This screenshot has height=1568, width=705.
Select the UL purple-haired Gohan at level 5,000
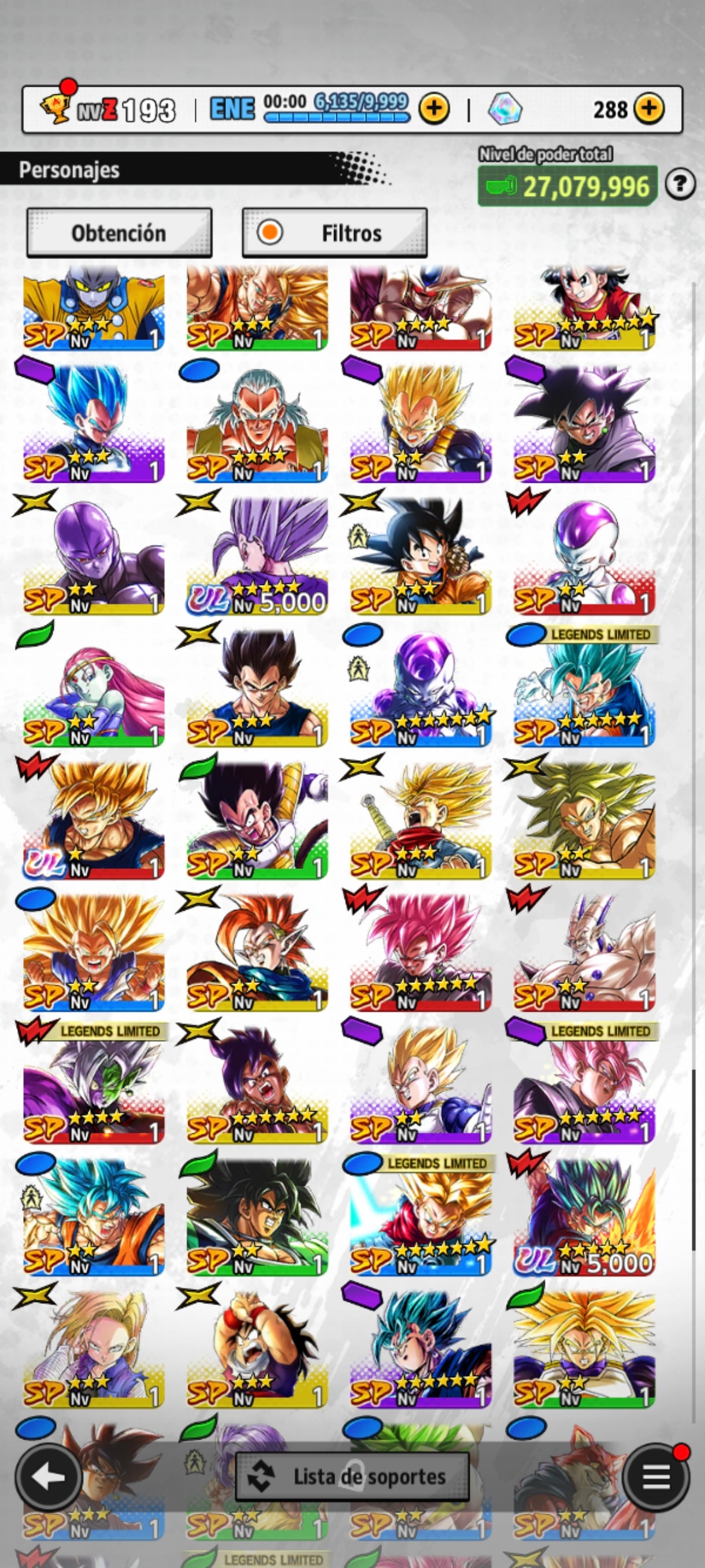click(x=257, y=554)
